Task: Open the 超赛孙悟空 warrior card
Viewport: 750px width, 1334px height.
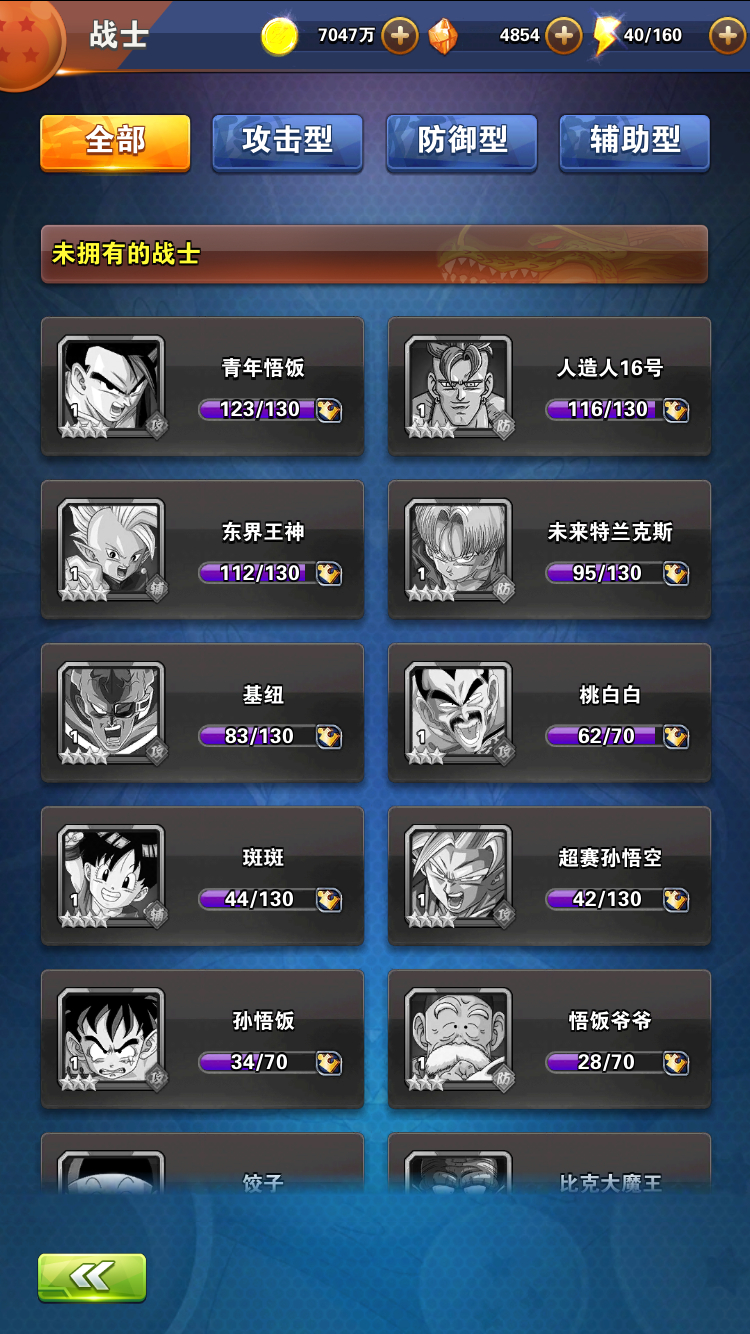Action: [549, 876]
